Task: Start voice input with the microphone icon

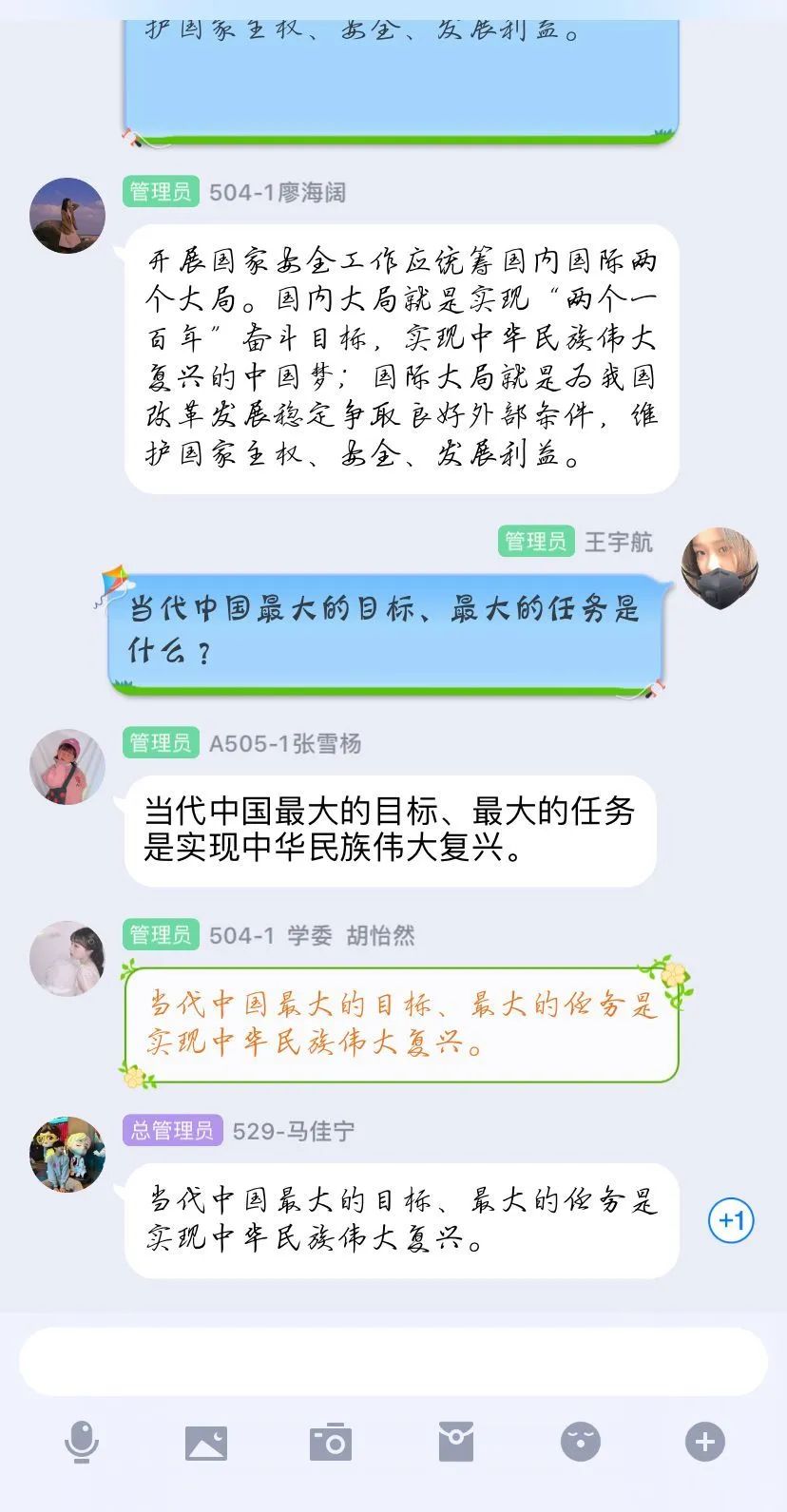Action: [x=82, y=1442]
